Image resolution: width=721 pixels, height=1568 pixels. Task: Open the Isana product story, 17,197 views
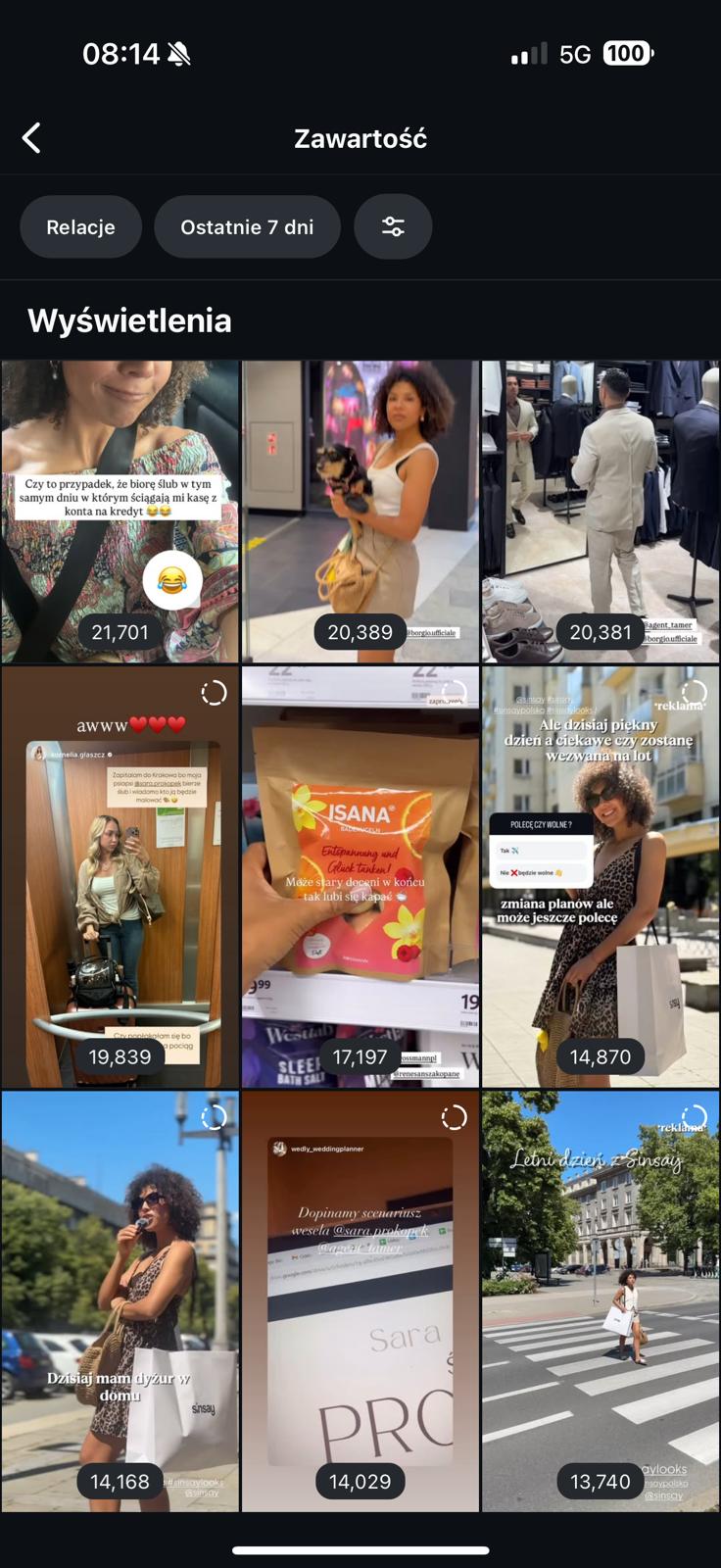coord(360,877)
